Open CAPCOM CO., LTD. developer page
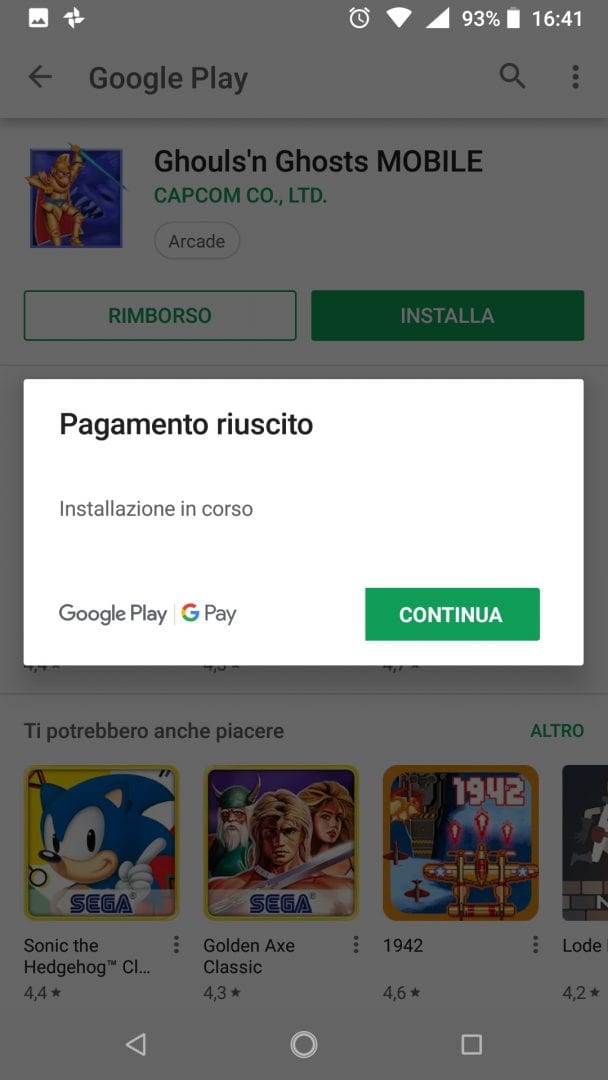This screenshot has width=608, height=1080. (240, 195)
